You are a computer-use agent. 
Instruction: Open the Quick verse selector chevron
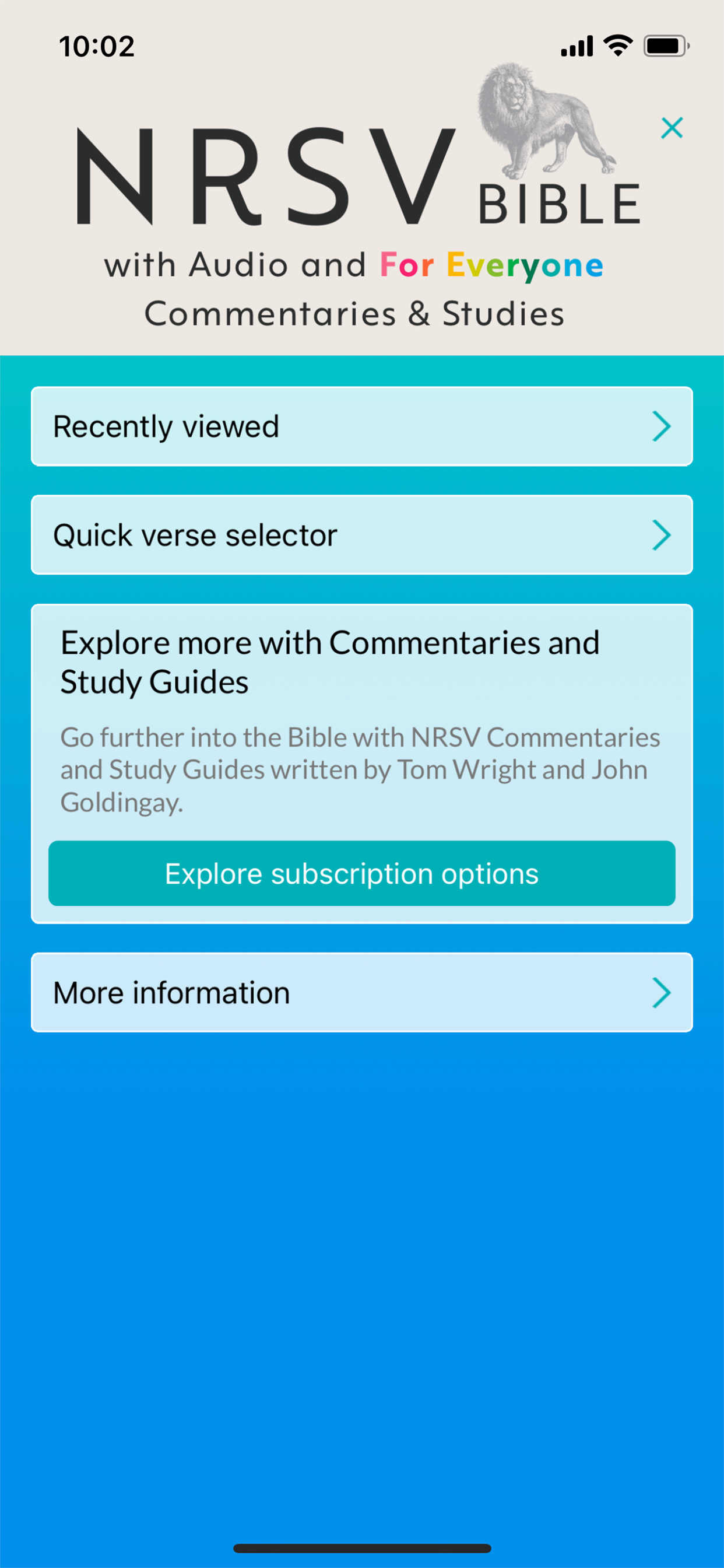coord(663,534)
